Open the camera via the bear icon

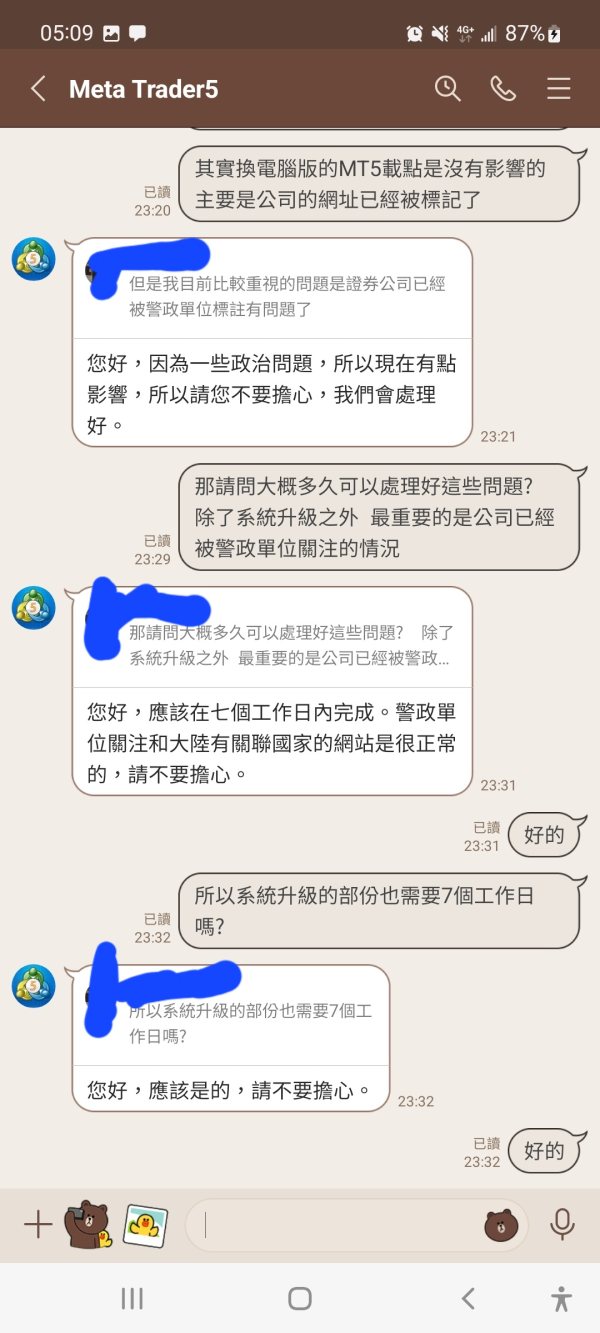(88, 1224)
